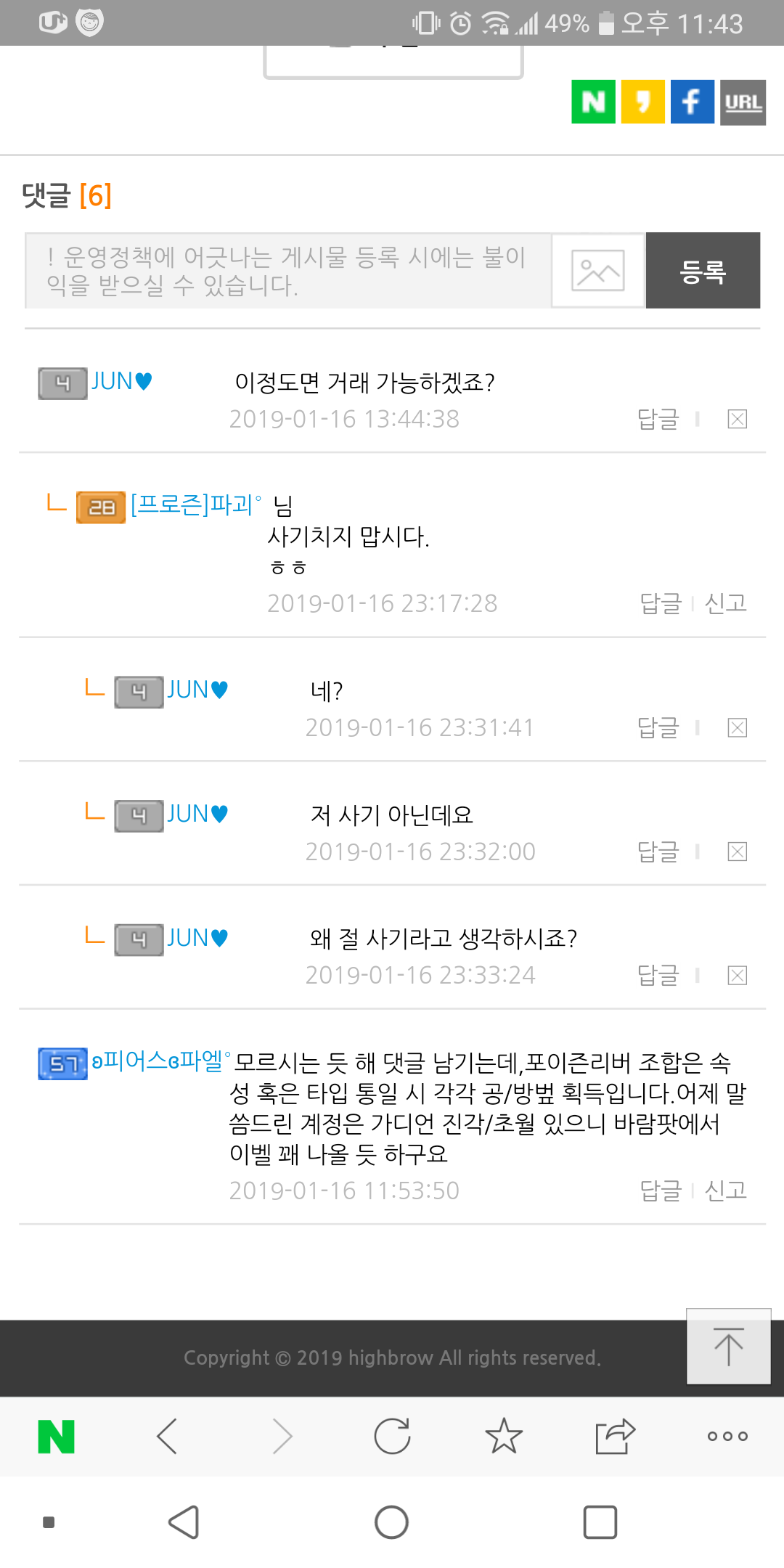Go to the Naver home button
Image resolution: width=784 pixels, height=1568 pixels.
57,1436
